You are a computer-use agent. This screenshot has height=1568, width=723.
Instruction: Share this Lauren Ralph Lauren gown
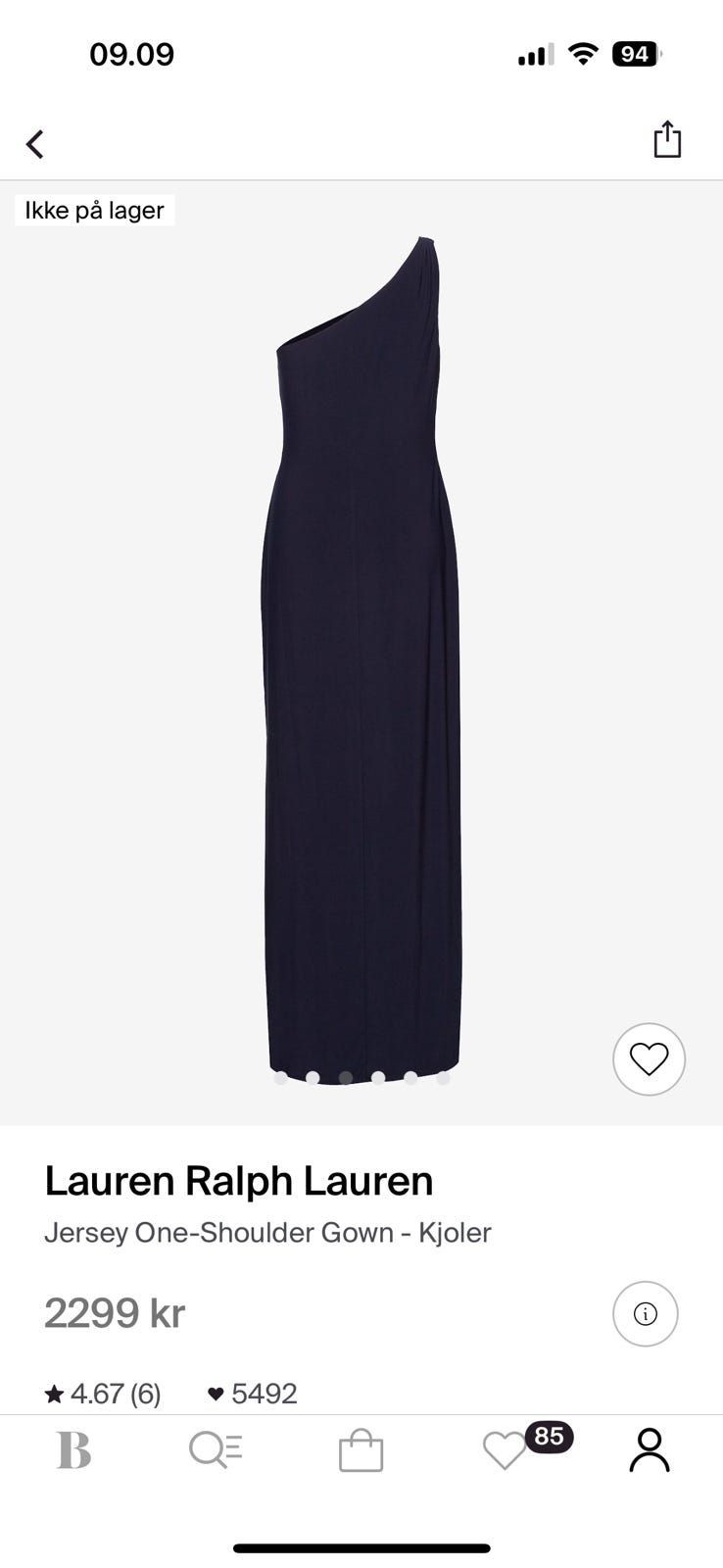point(667,139)
